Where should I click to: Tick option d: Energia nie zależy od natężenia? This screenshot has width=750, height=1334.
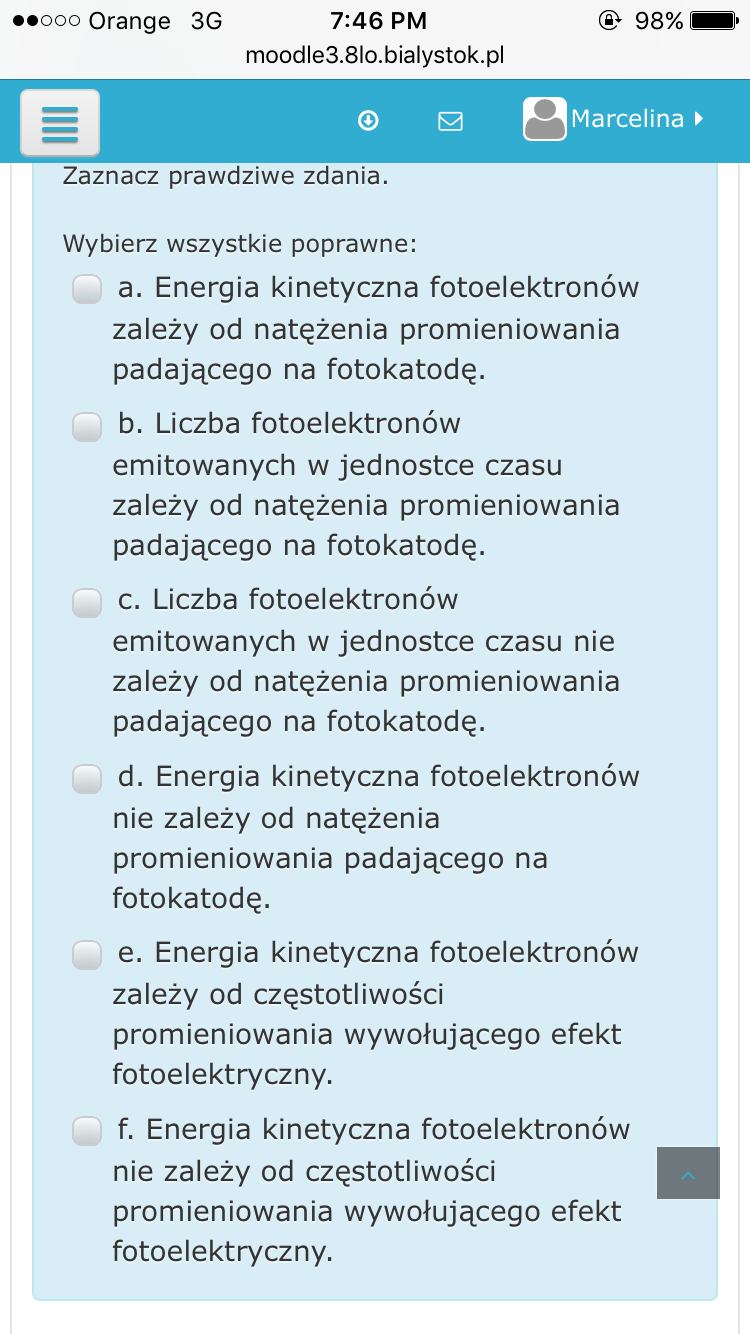click(87, 778)
